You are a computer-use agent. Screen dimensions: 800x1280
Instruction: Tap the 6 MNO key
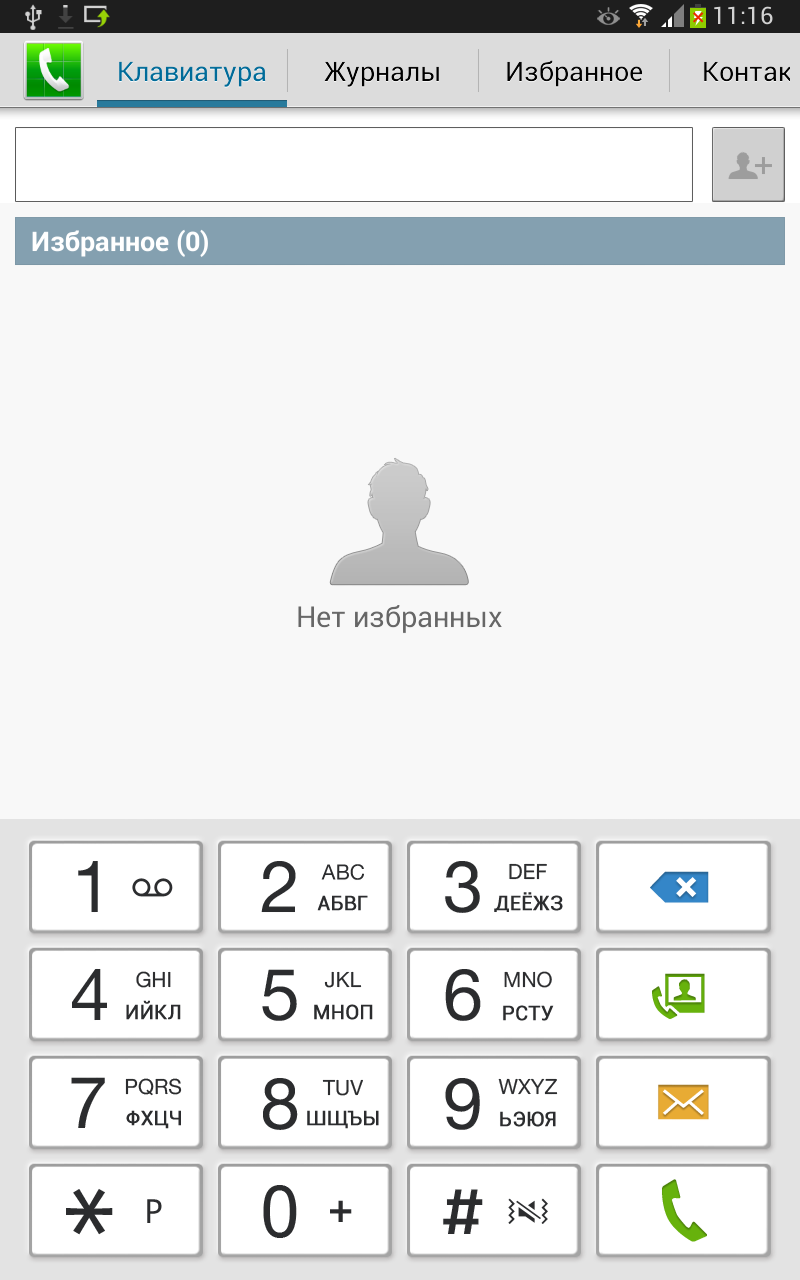[x=494, y=995]
